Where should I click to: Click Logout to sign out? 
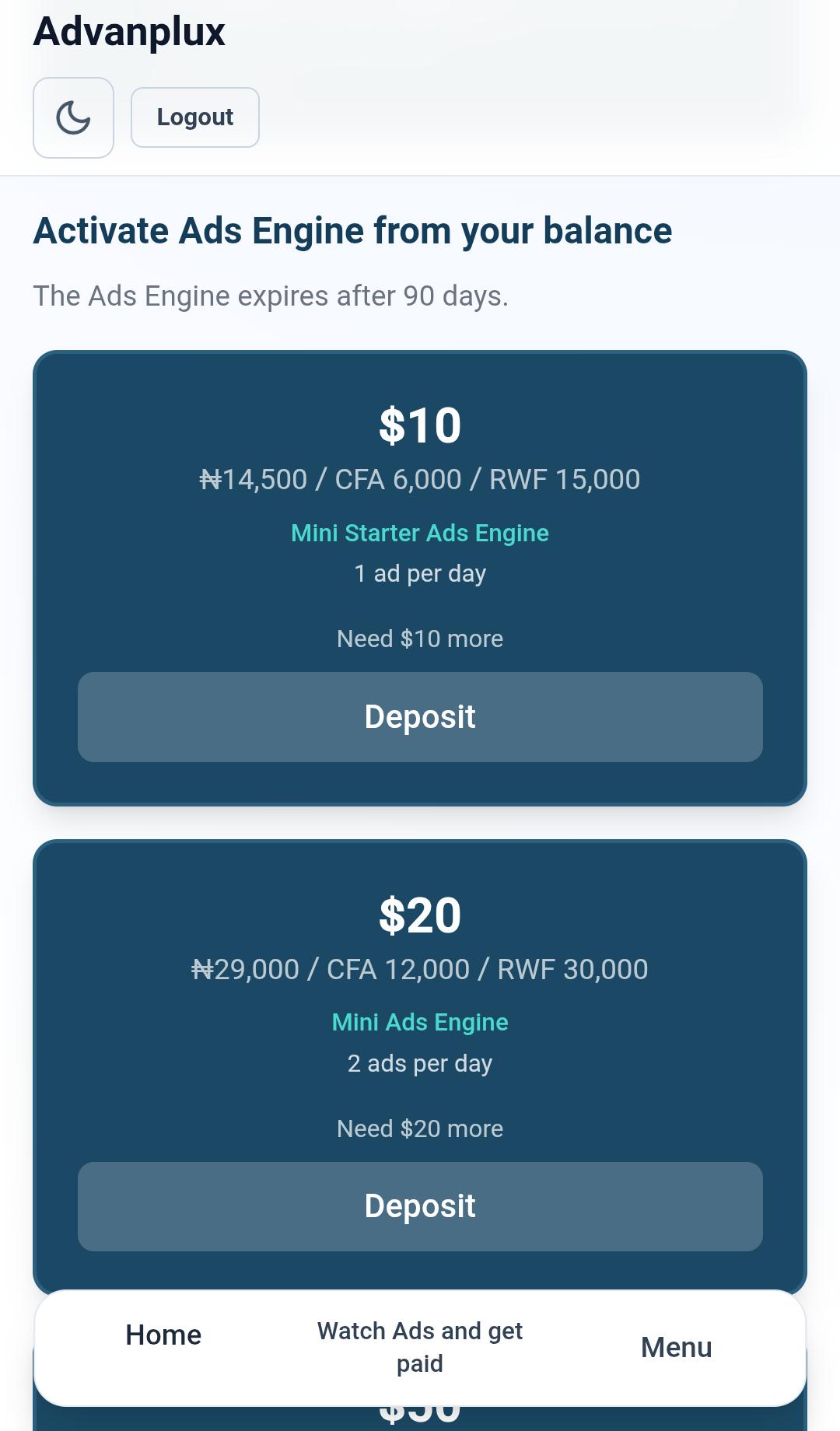(x=194, y=117)
